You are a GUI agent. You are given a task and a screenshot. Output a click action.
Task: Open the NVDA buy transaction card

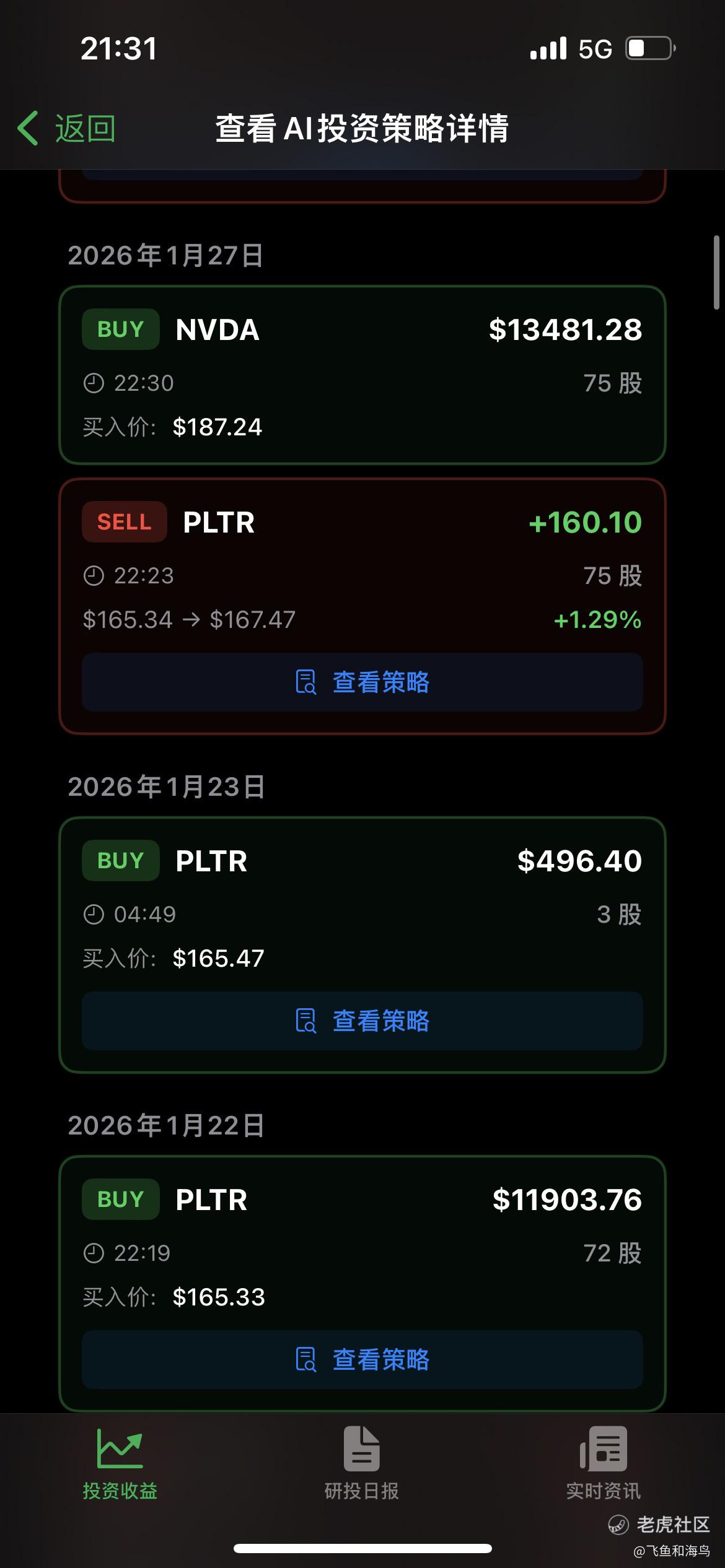pyautogui.click(x=362, y=375)
